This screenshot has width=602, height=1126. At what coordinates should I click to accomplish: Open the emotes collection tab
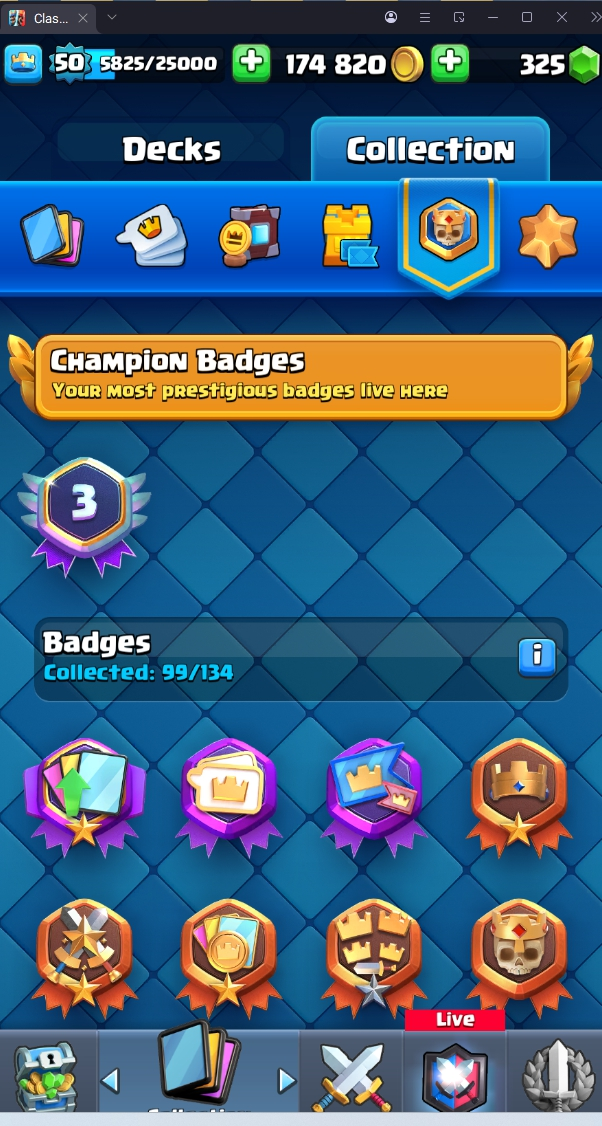click(151, 236)
